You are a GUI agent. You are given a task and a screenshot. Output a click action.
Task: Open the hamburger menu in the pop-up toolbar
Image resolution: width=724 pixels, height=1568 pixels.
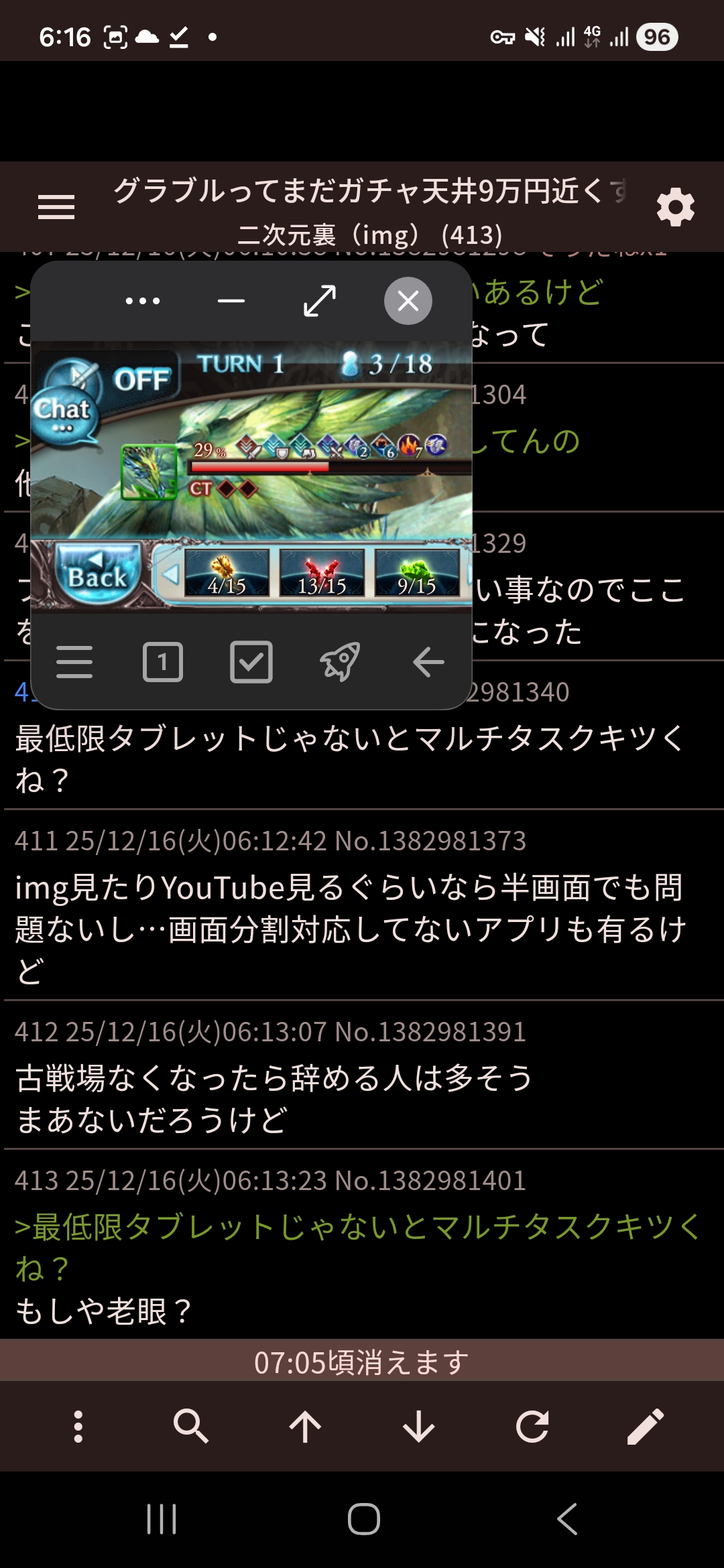tap(74, 662)
